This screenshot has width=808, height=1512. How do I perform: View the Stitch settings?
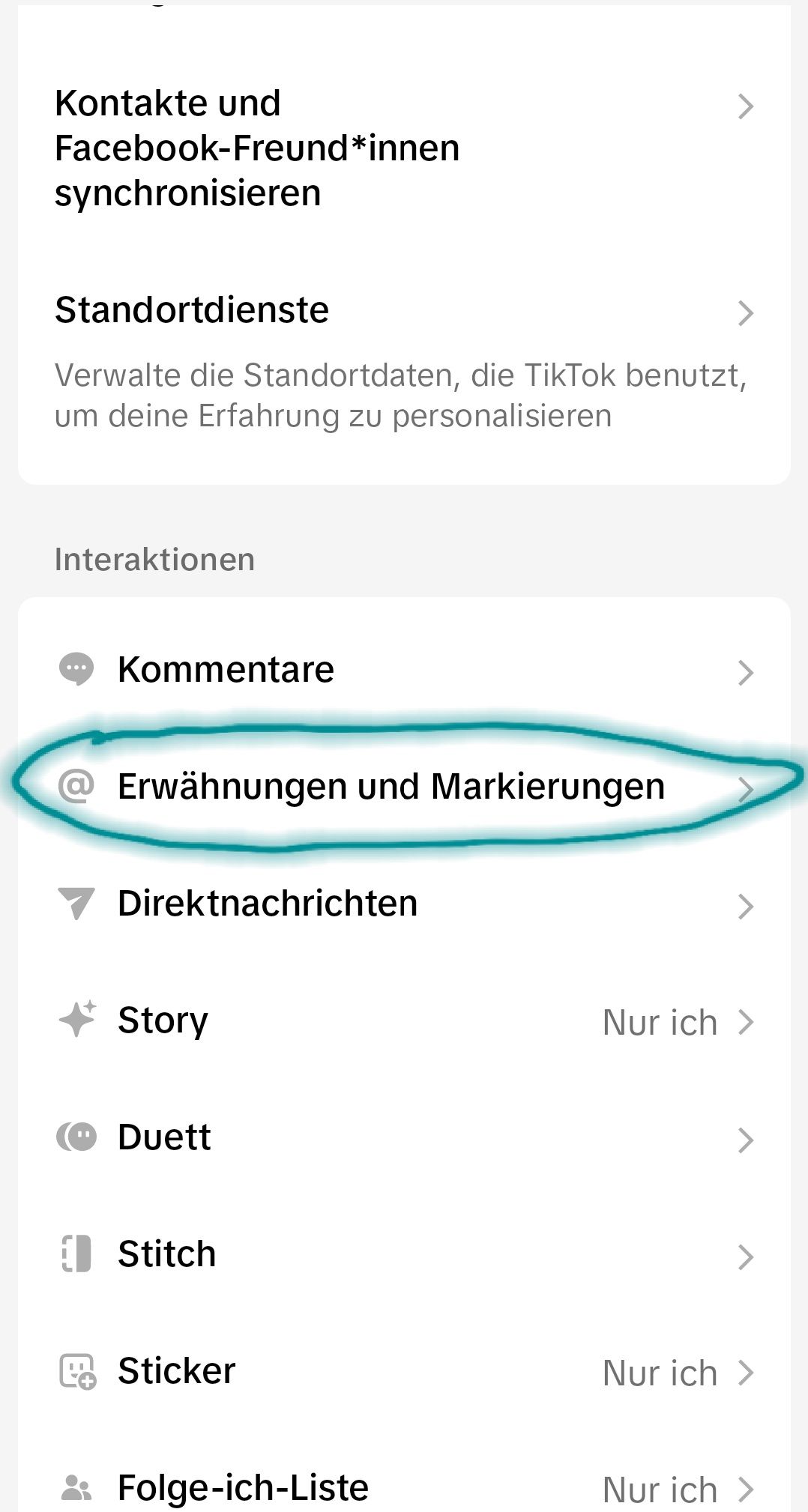coord(405,1254)
